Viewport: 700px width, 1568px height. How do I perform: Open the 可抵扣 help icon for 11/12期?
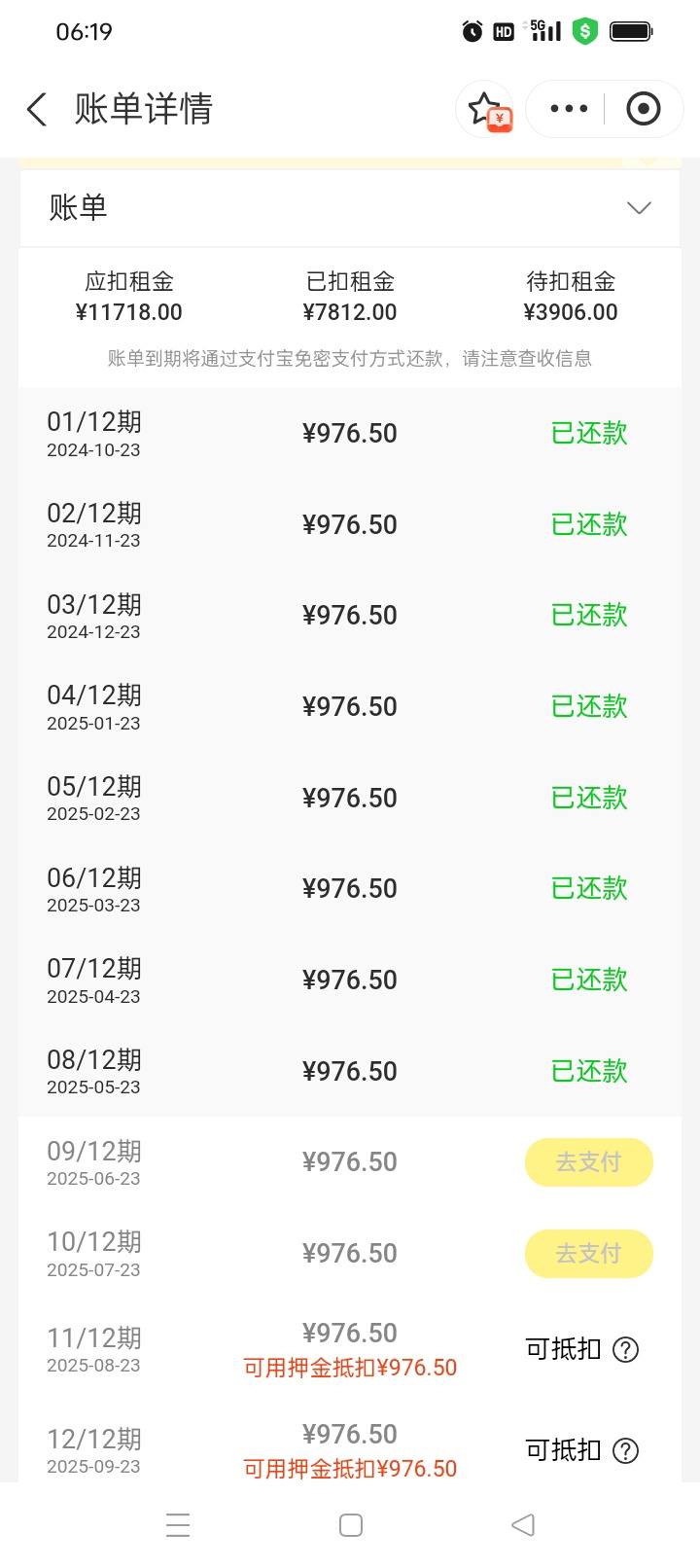point(626,1350)
